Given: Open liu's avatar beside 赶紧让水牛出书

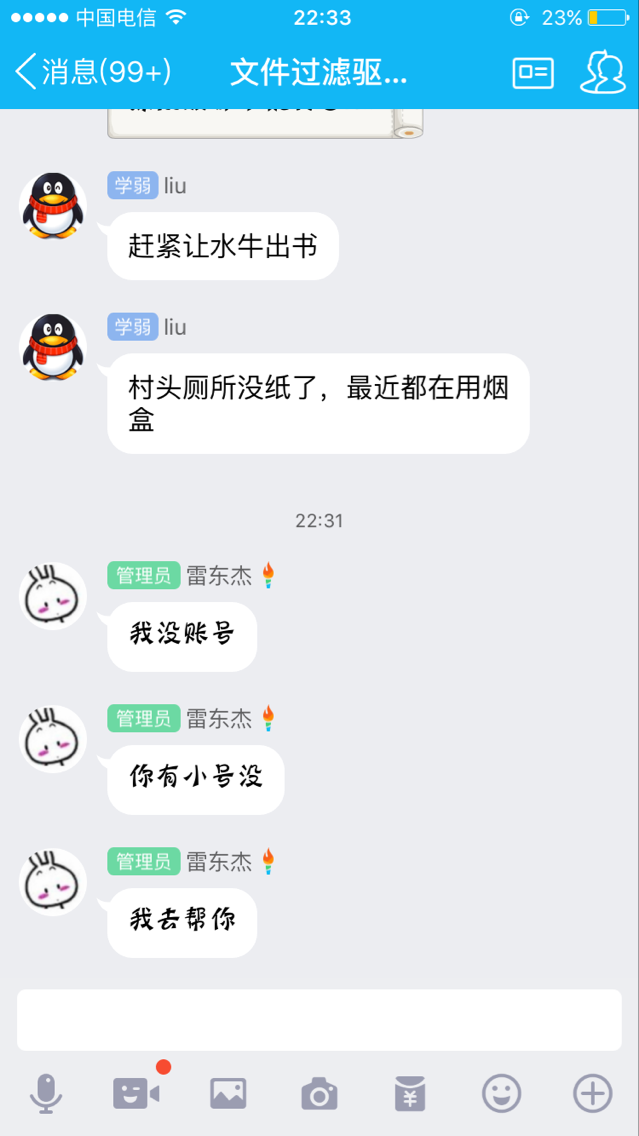Looking at the screenshot, I should pos(53,205).
